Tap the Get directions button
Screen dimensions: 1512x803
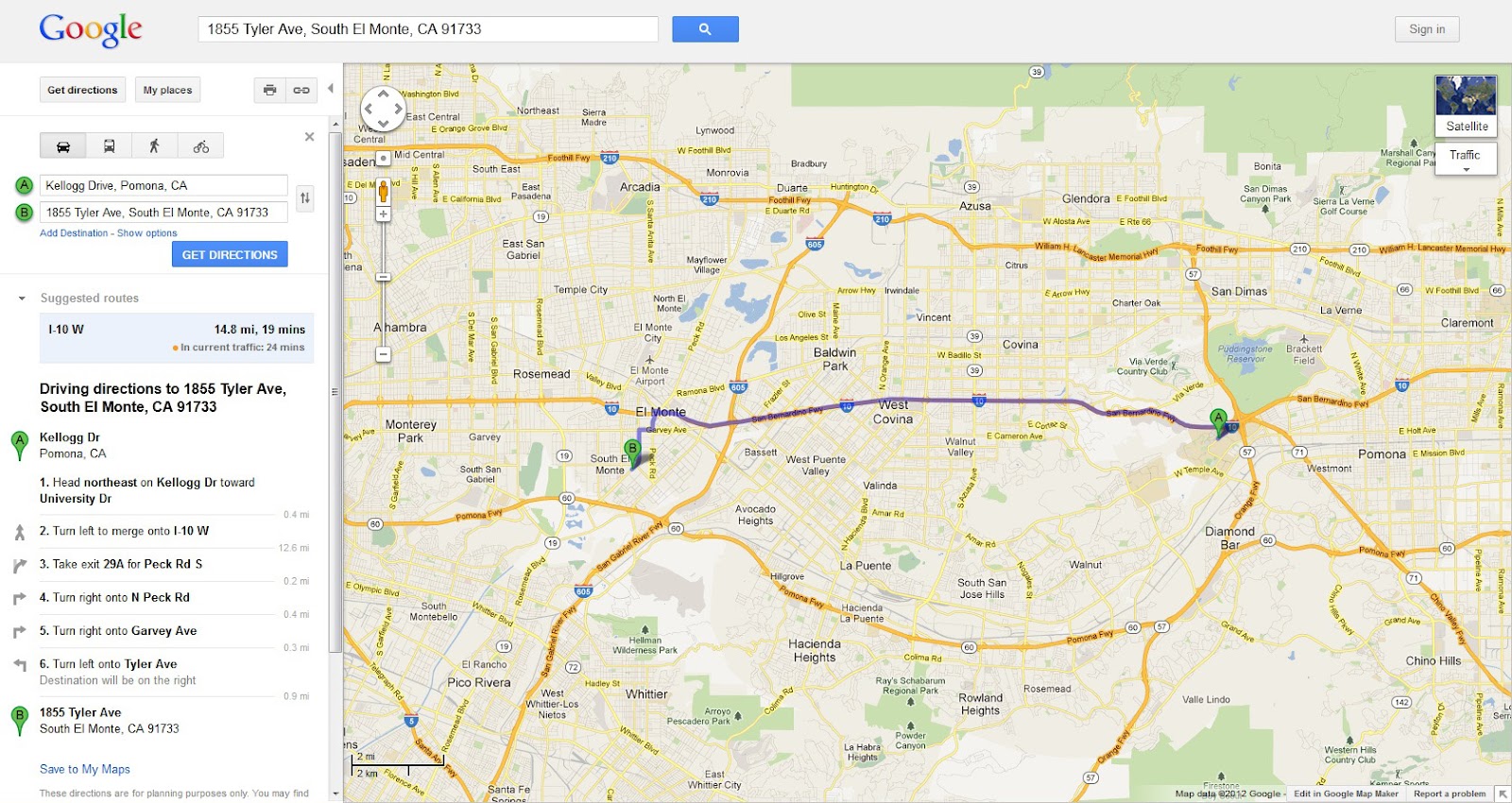click(83, 90)
